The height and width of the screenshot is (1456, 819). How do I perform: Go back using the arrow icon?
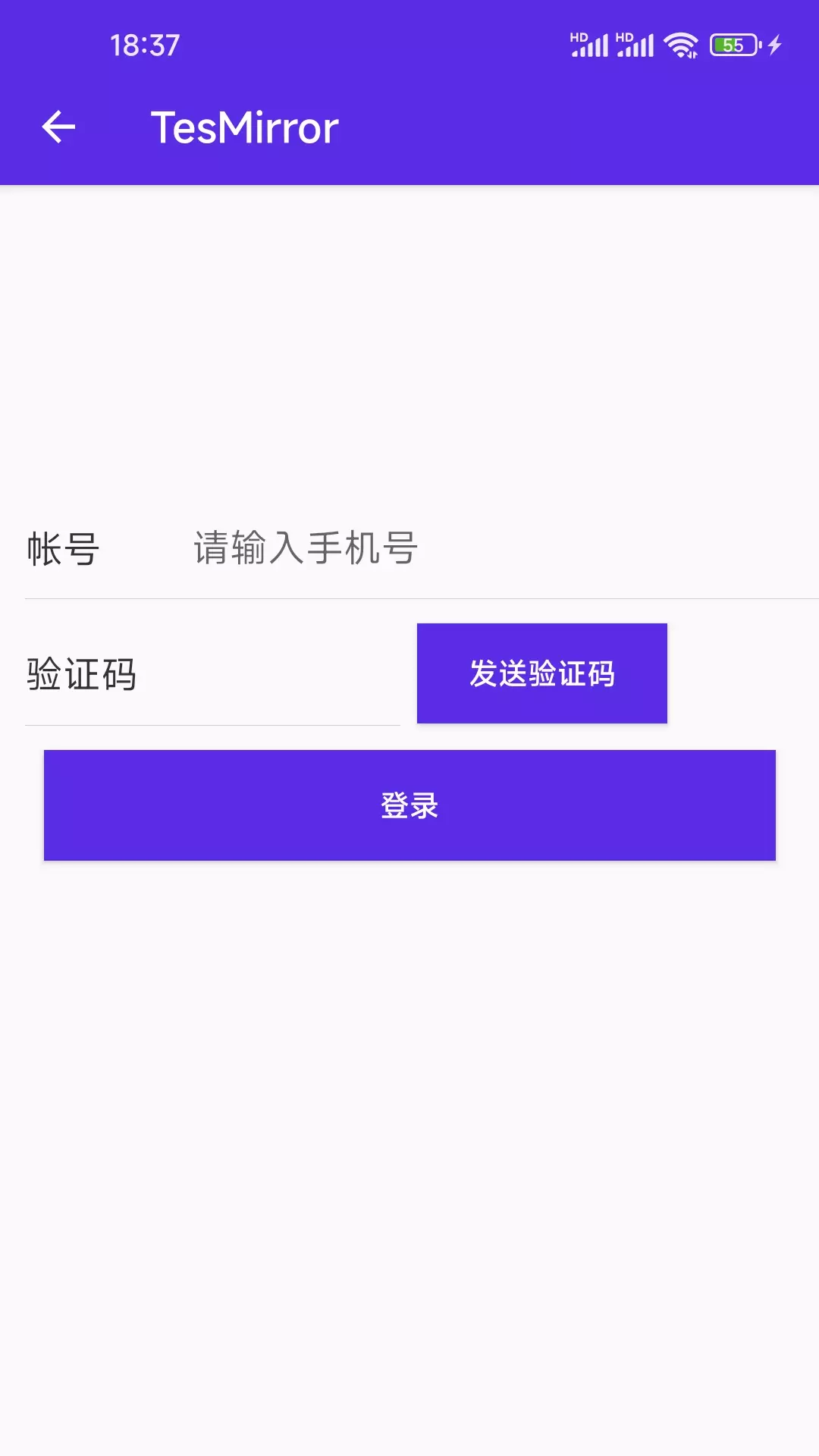pyautogui.click(x=58, y=127)
